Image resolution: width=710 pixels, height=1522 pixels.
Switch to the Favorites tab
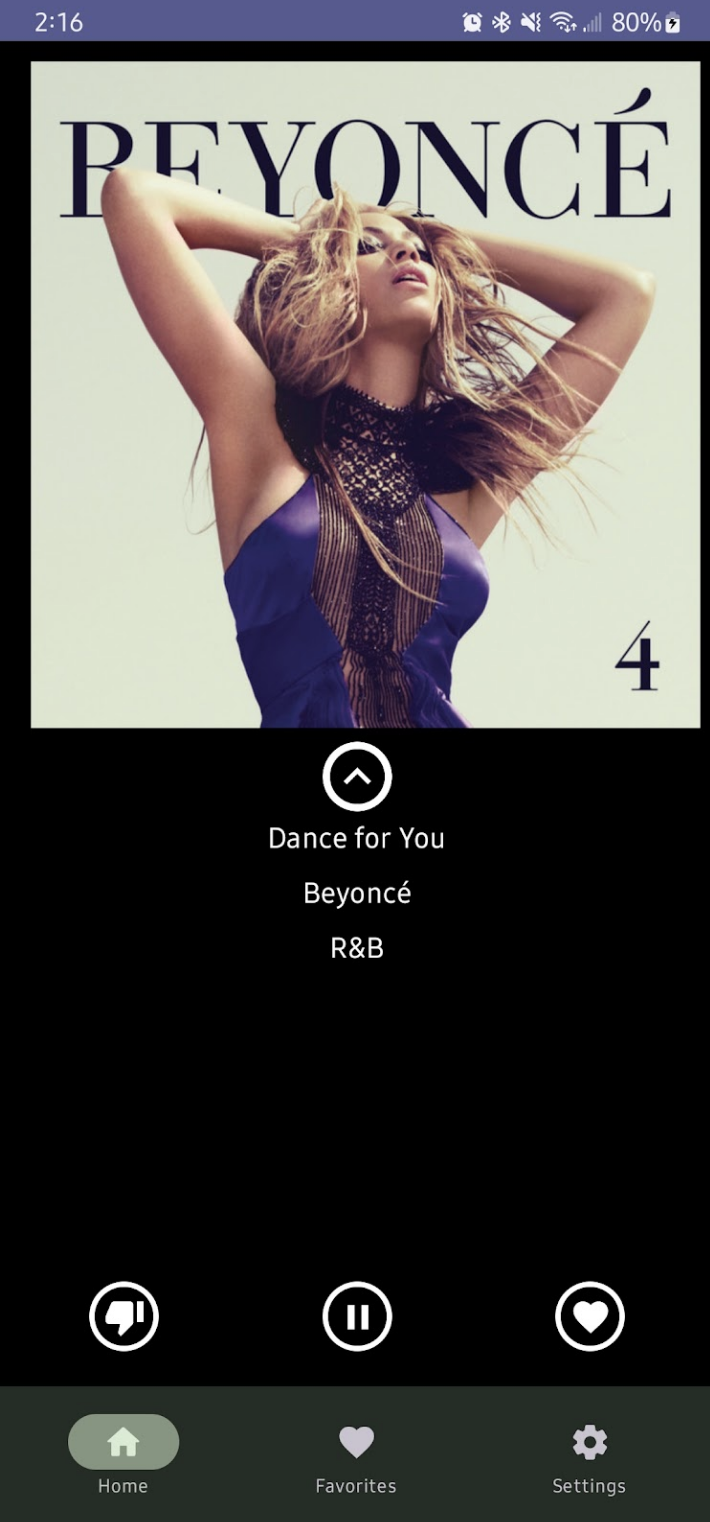pyautogui.click(x=356, y=1454)
